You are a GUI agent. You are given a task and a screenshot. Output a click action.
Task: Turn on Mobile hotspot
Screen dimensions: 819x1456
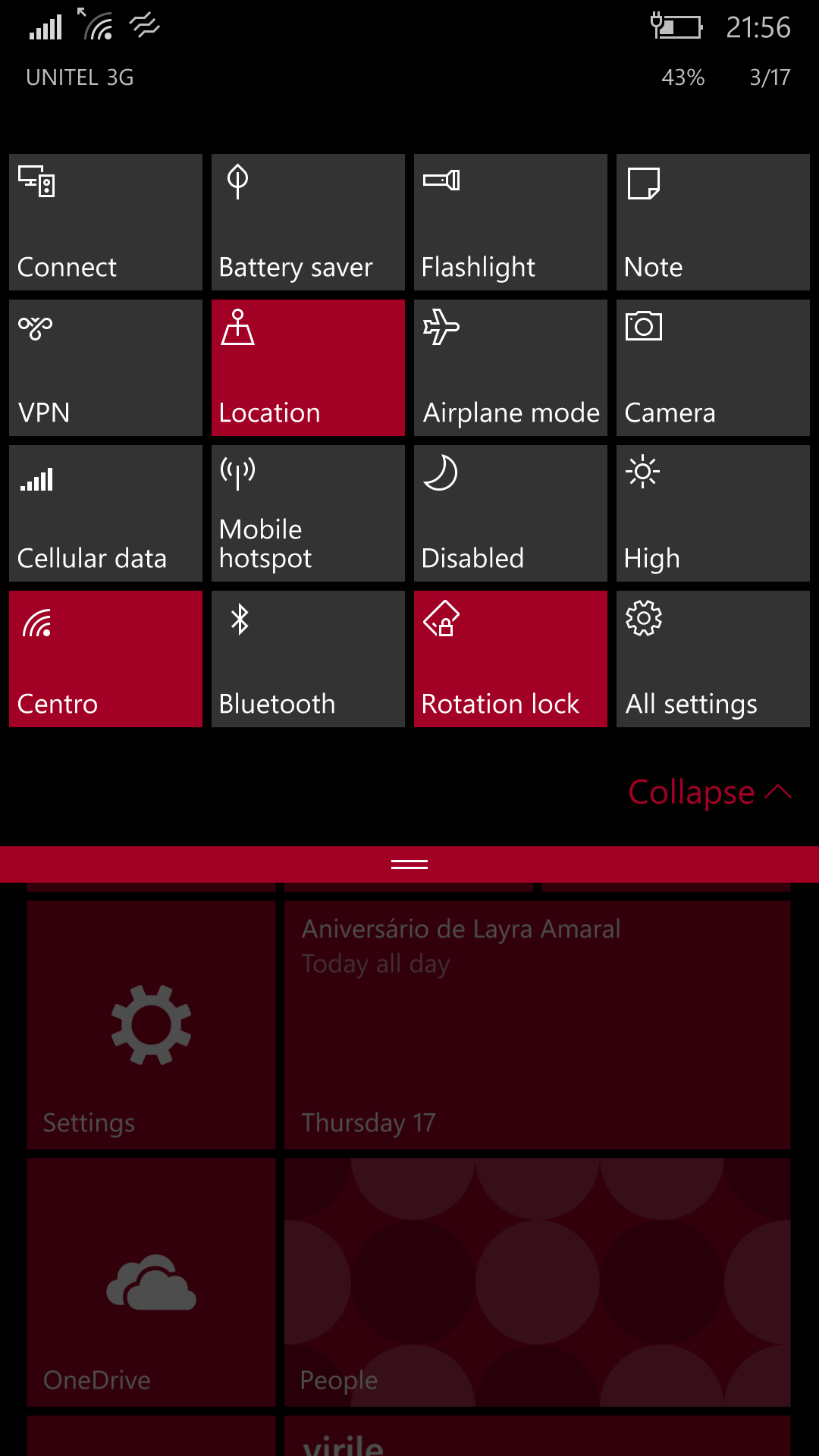[308, 513]
